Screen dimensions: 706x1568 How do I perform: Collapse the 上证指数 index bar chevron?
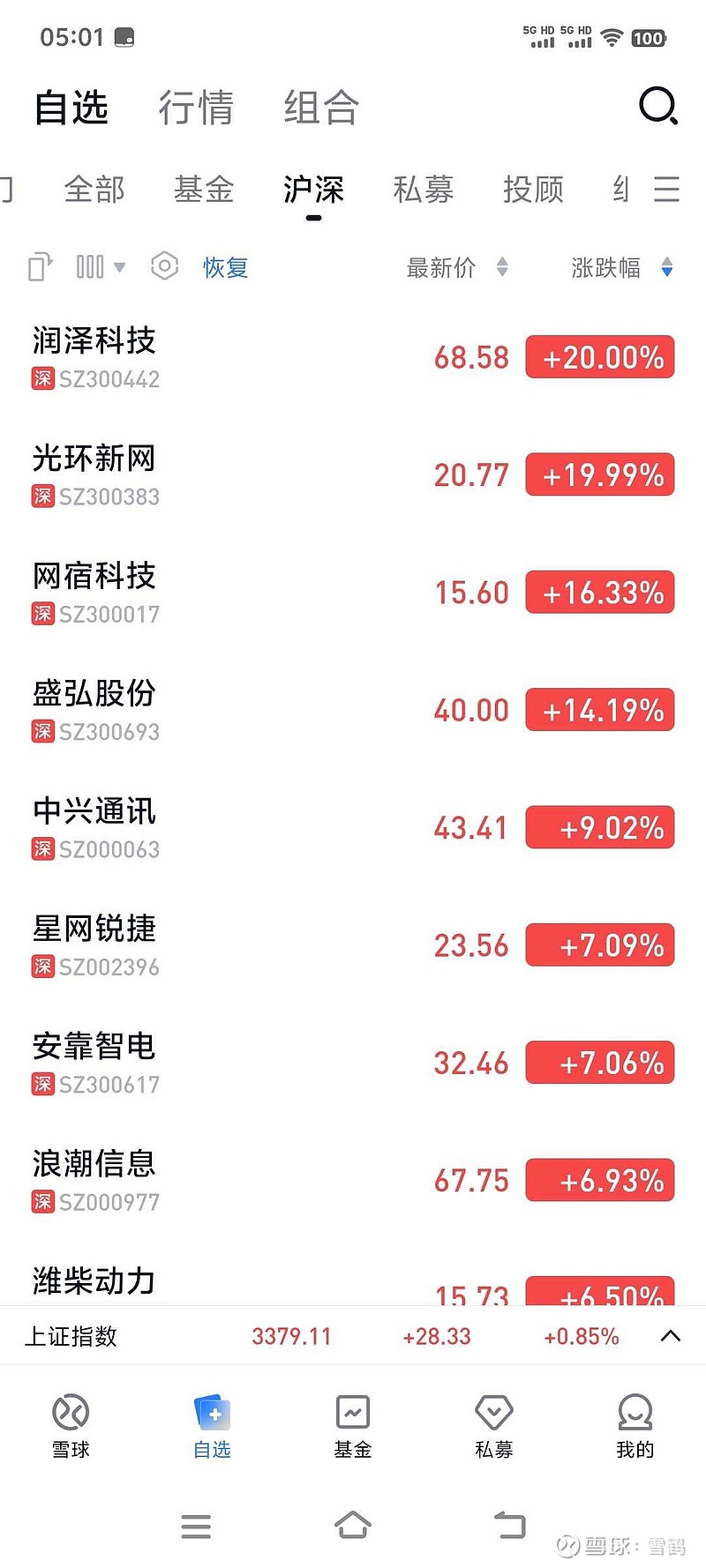[x=670, y=1336]
